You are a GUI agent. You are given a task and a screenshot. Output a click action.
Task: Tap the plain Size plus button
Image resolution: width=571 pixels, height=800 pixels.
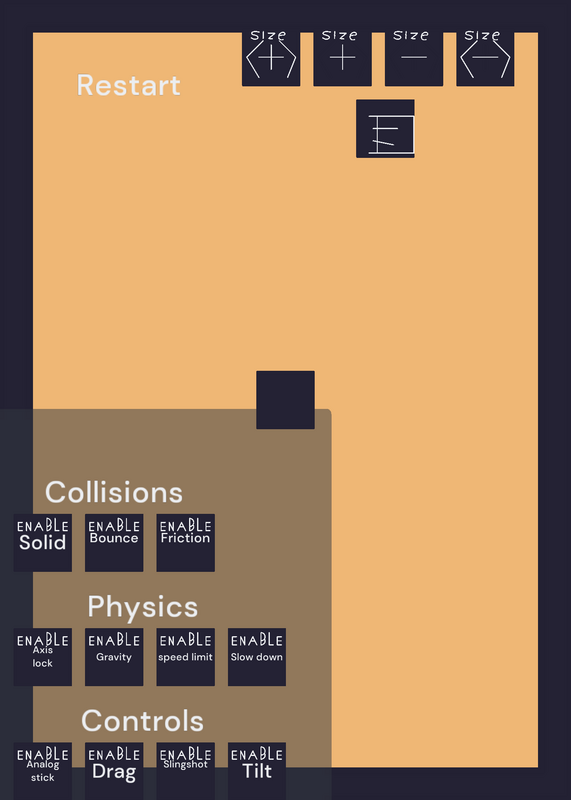point(342,57)
